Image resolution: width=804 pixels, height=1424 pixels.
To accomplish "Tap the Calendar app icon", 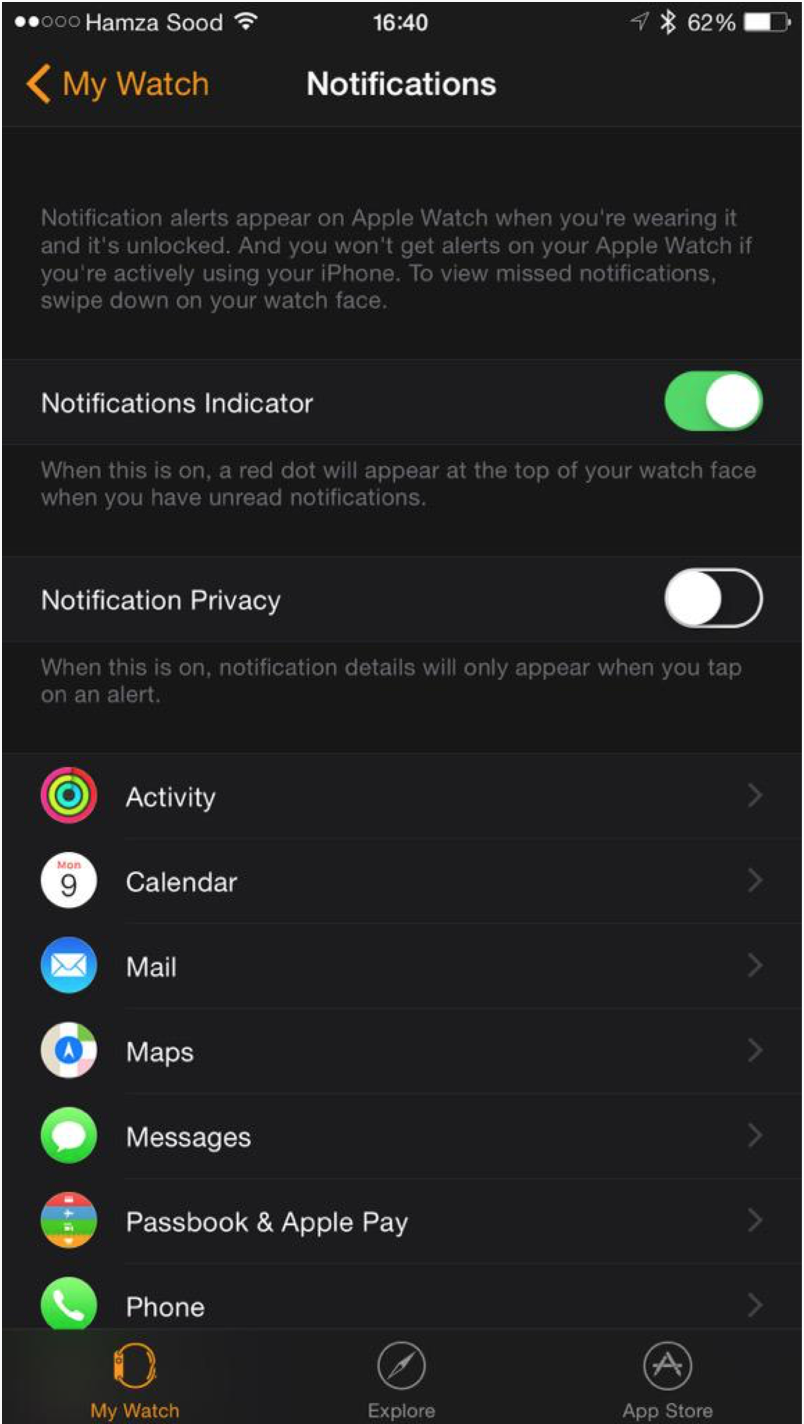I will point(67,881).
